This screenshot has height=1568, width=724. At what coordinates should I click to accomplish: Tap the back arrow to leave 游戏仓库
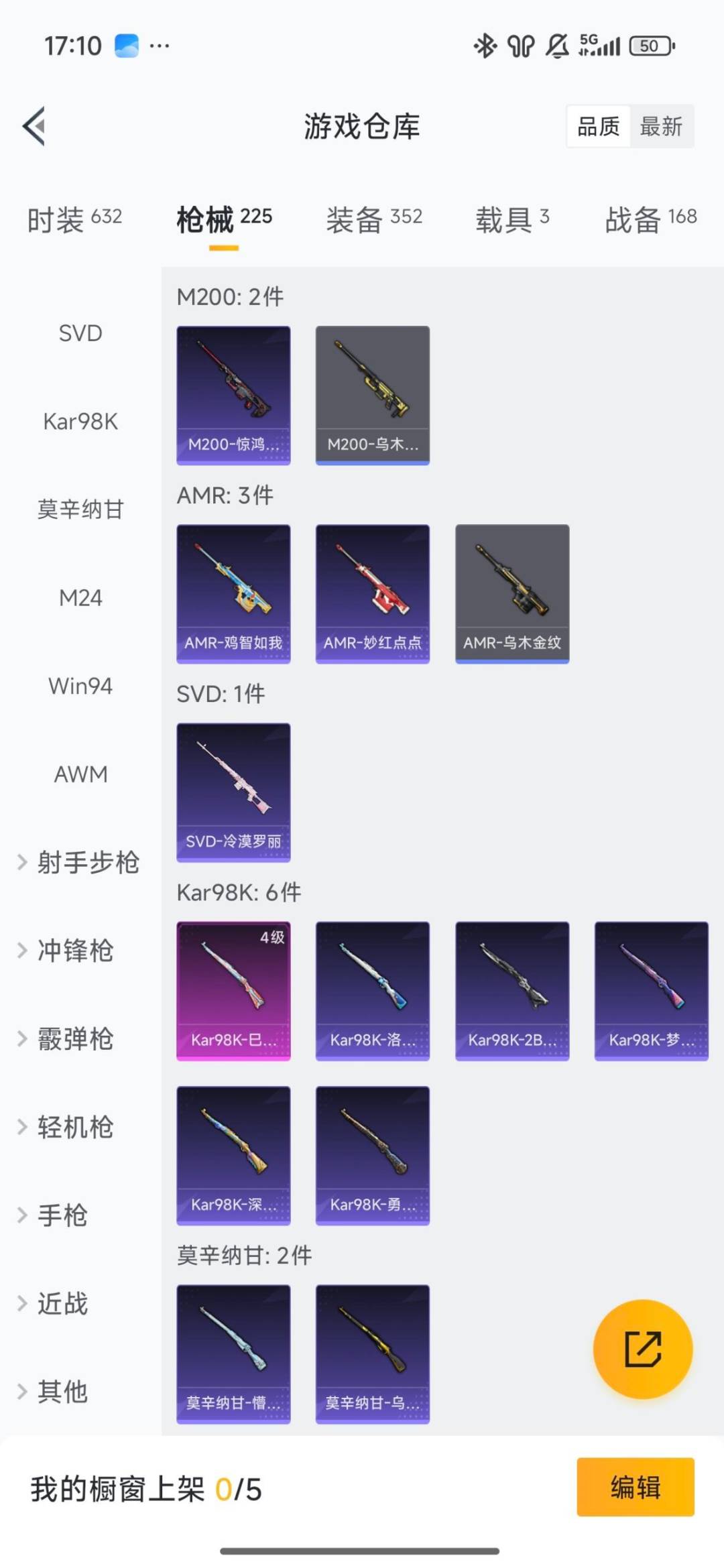tap(35, 127)
